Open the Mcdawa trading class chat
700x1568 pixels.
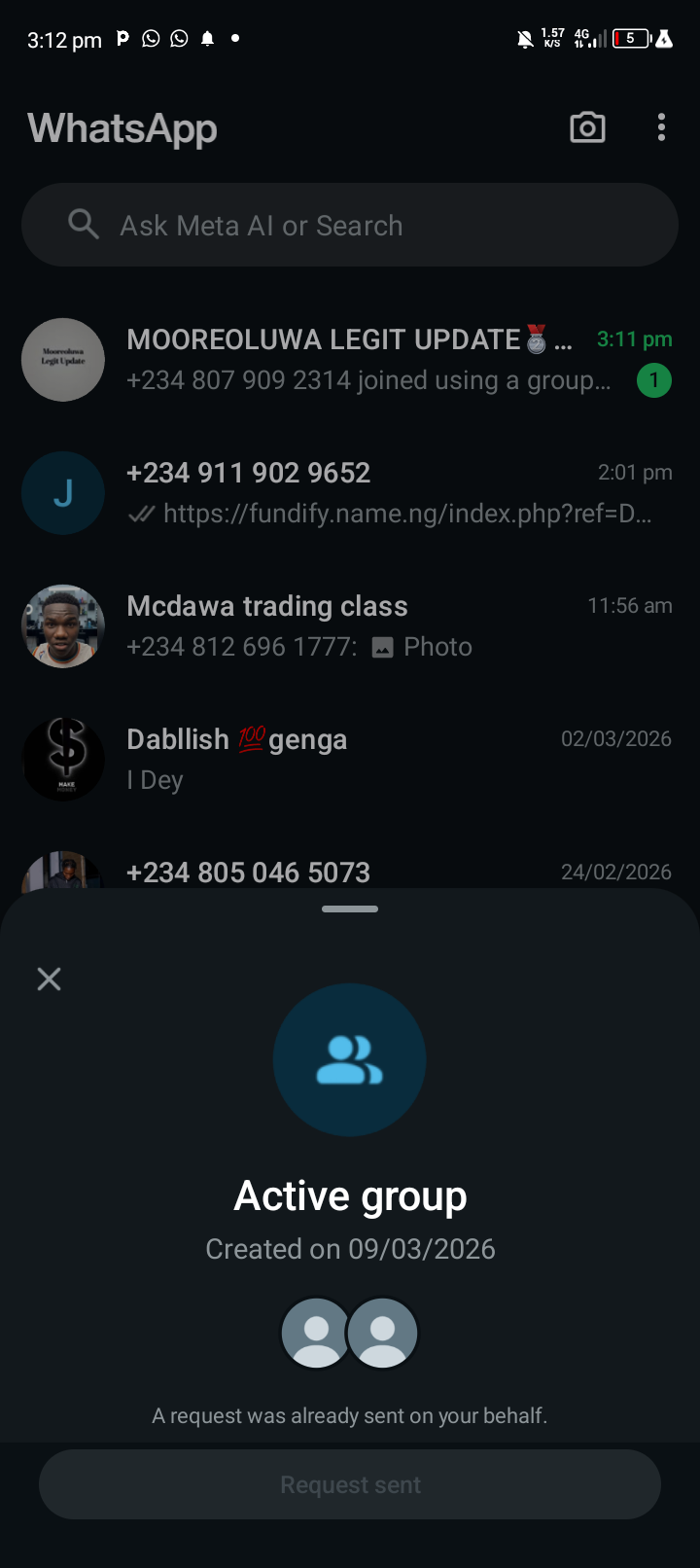click(369, 625)
